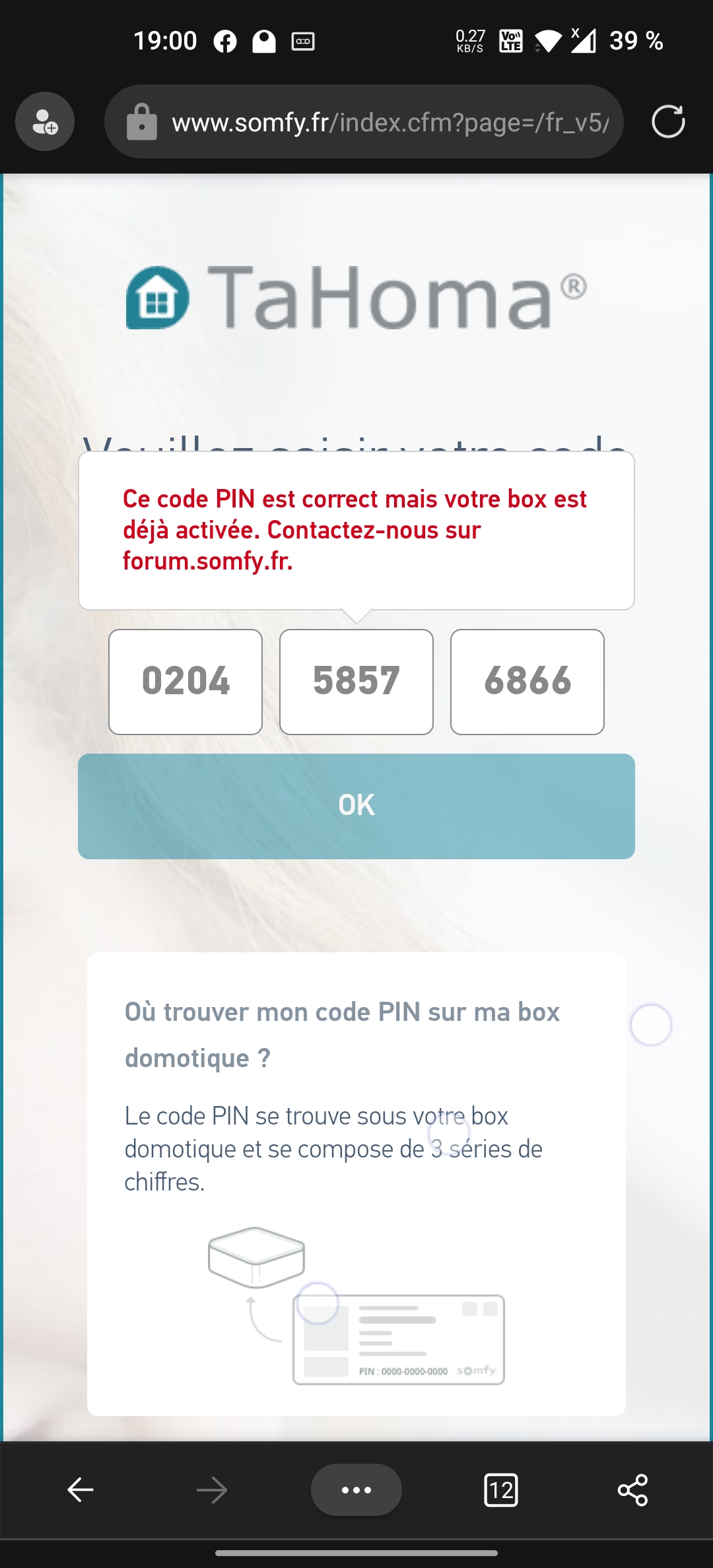Tap the OK button to submit PIN

tap(356, 806)
